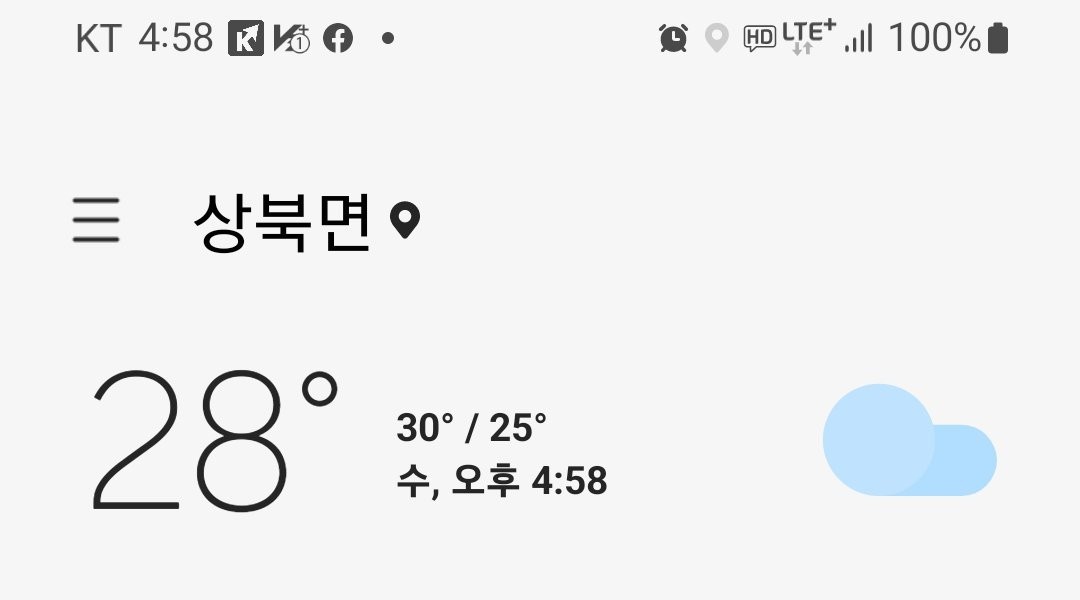Open the hamburger drawer menu
The width and height of the screenshot is (1080, 600).
(96, 220)
